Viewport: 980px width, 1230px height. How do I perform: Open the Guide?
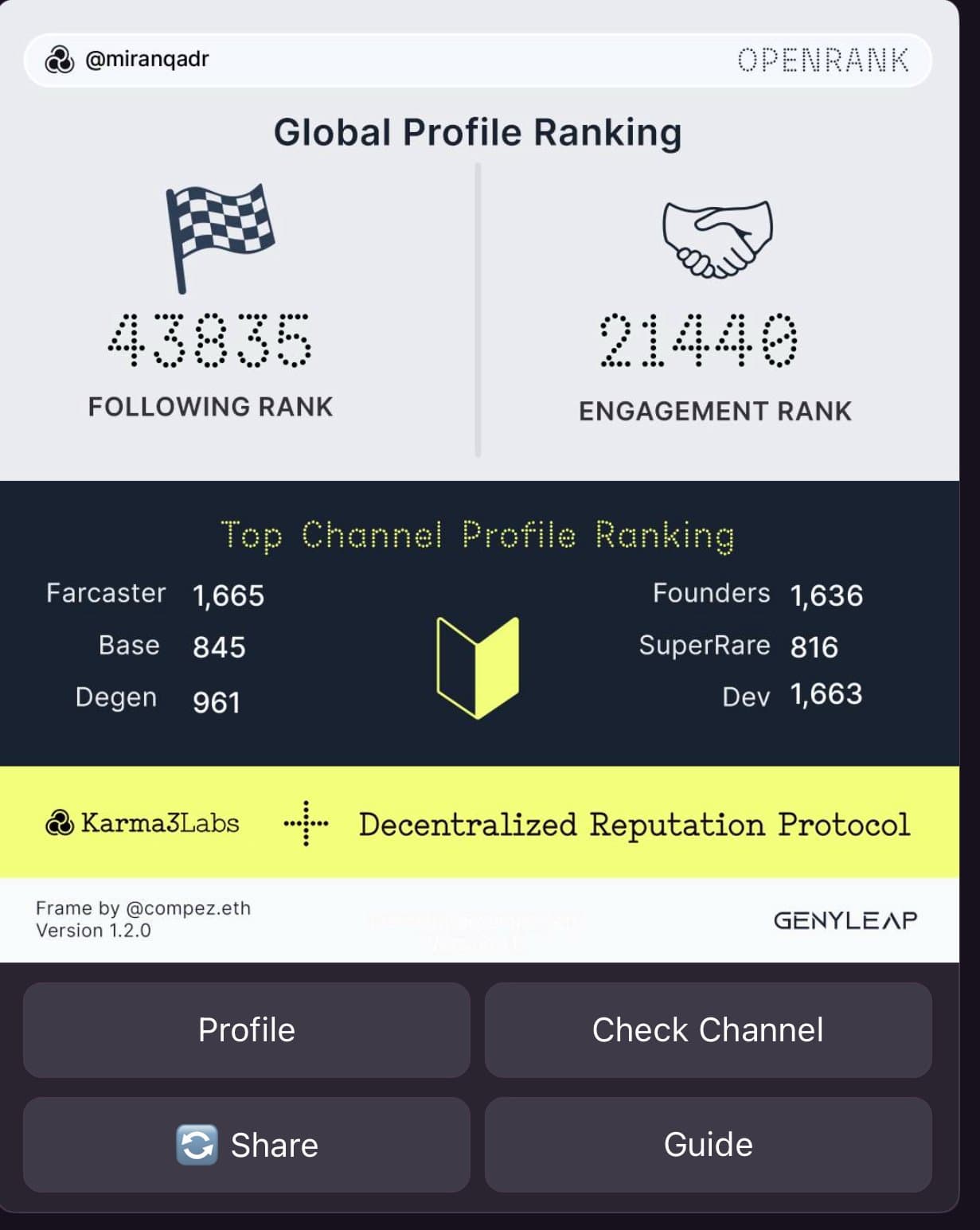coord(708,1145)
